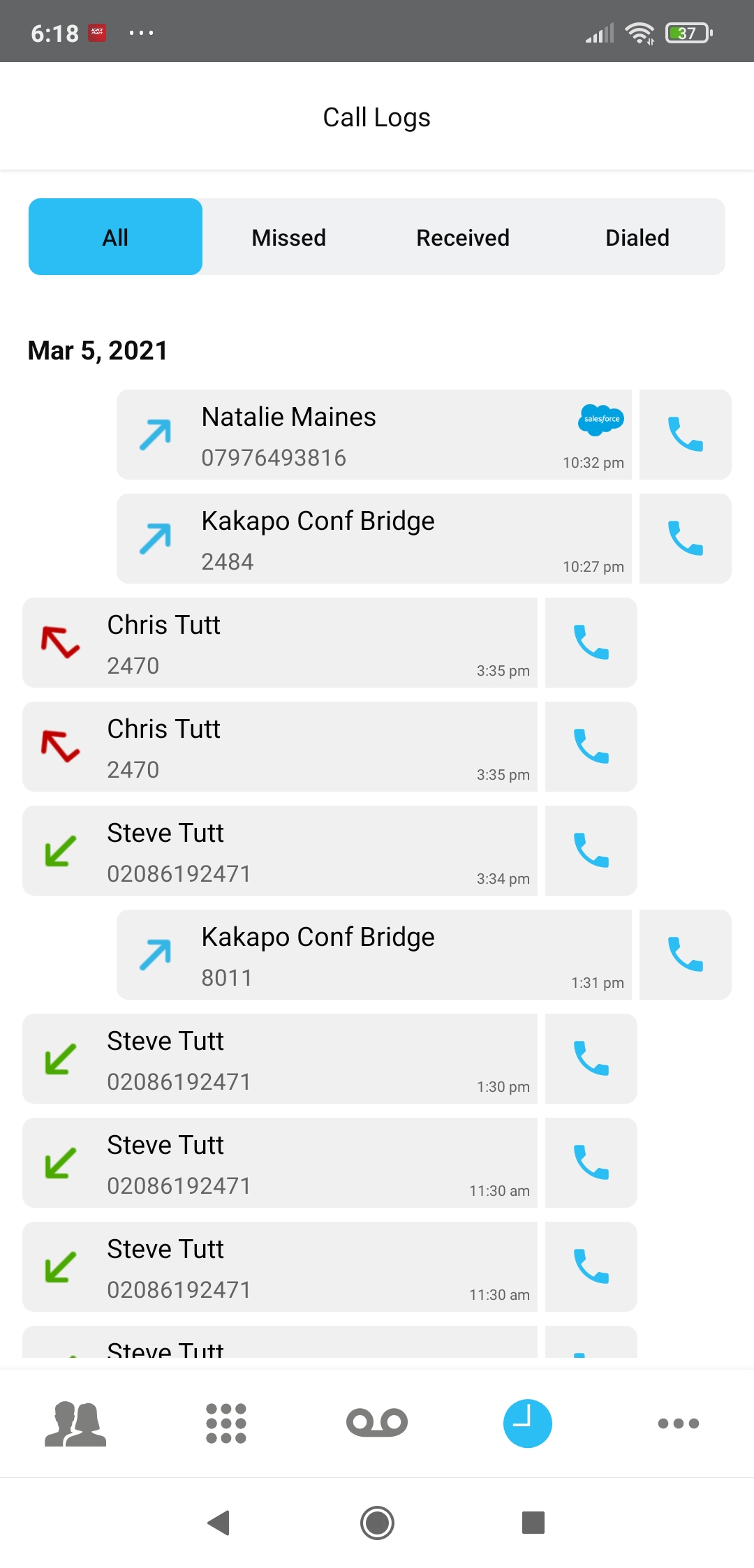754x1568 pixels.
Task: Open the Kakapo Conf Bridge 8011 entry
Action: coord(374,954)
